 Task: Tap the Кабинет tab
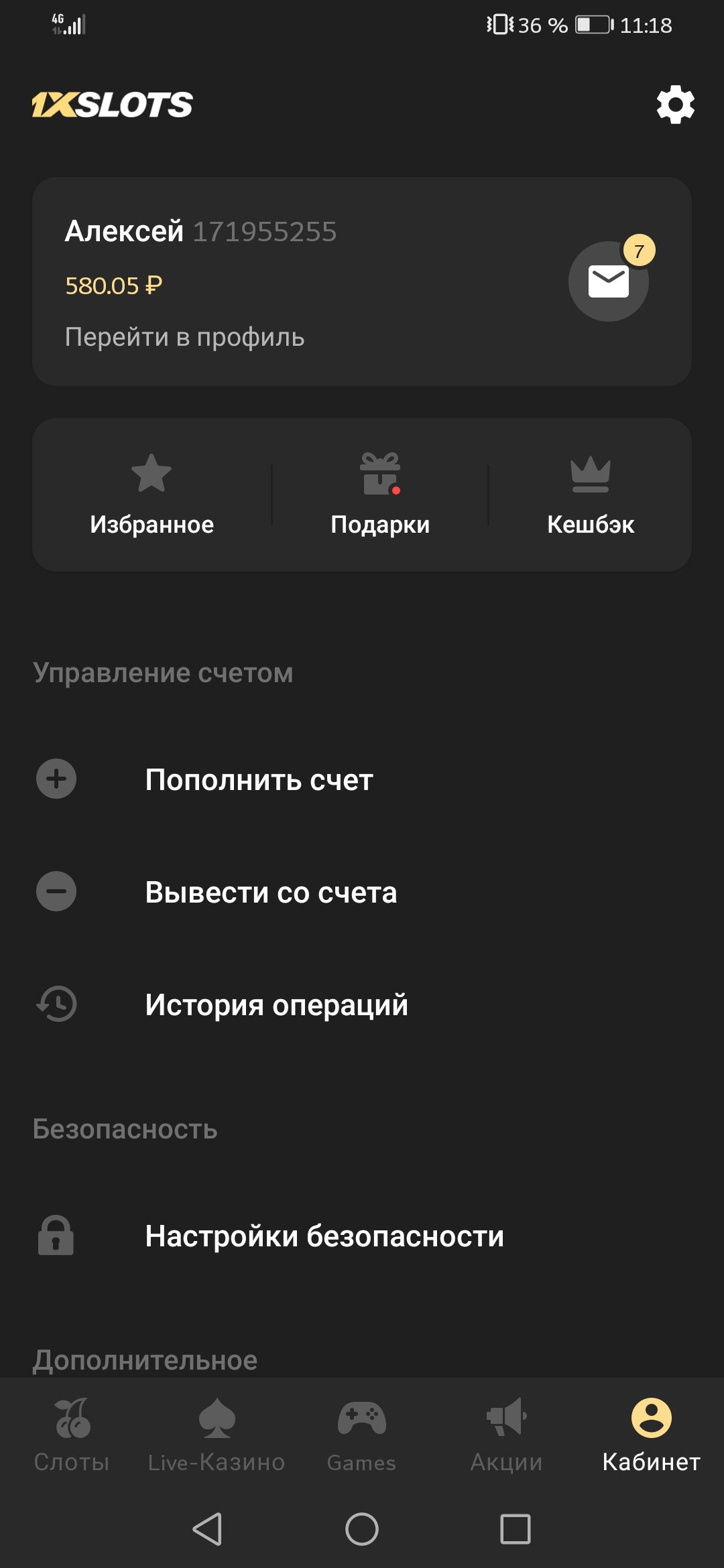(651, 1434)
